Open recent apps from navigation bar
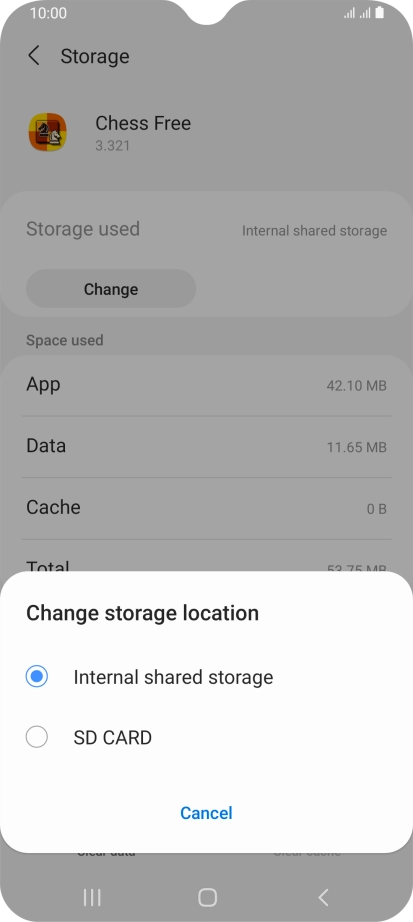The height and width of the screenshot is (922, 413). (92, 897)
